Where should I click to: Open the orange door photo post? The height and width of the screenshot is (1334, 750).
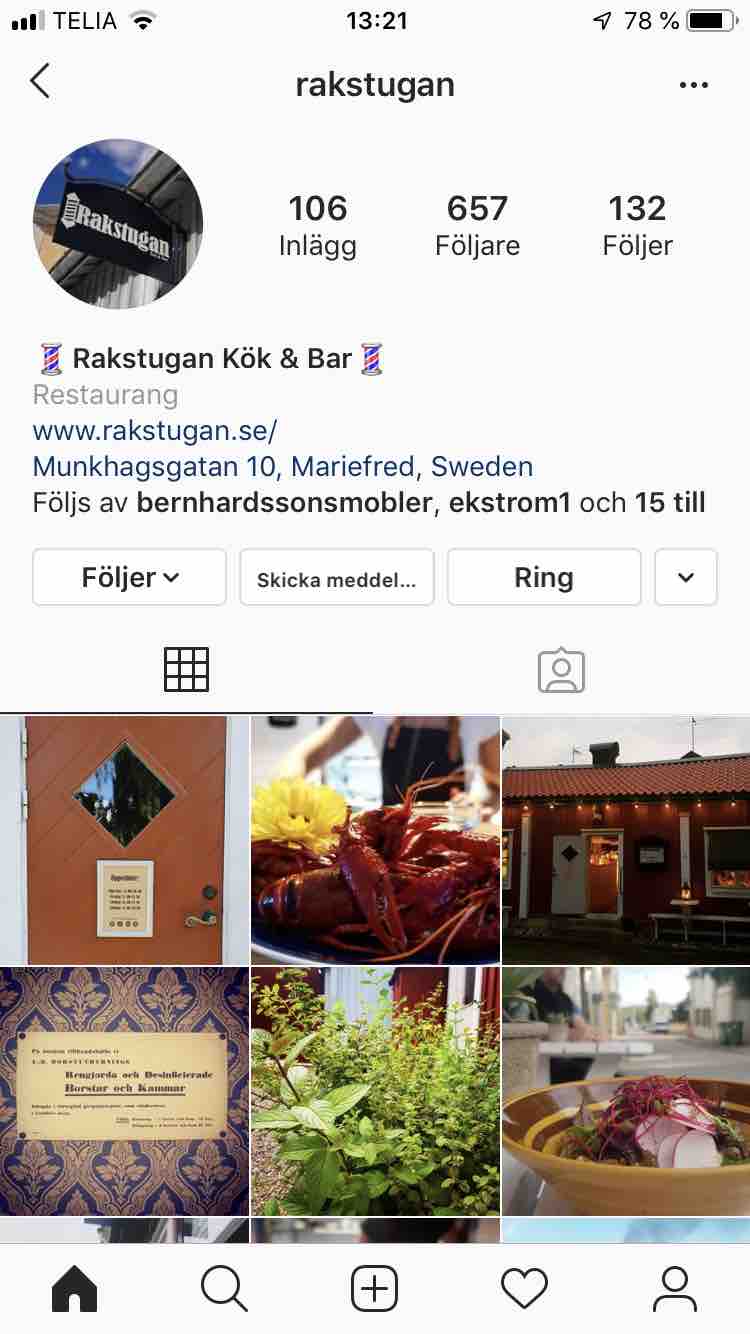(x=124, y=839)
